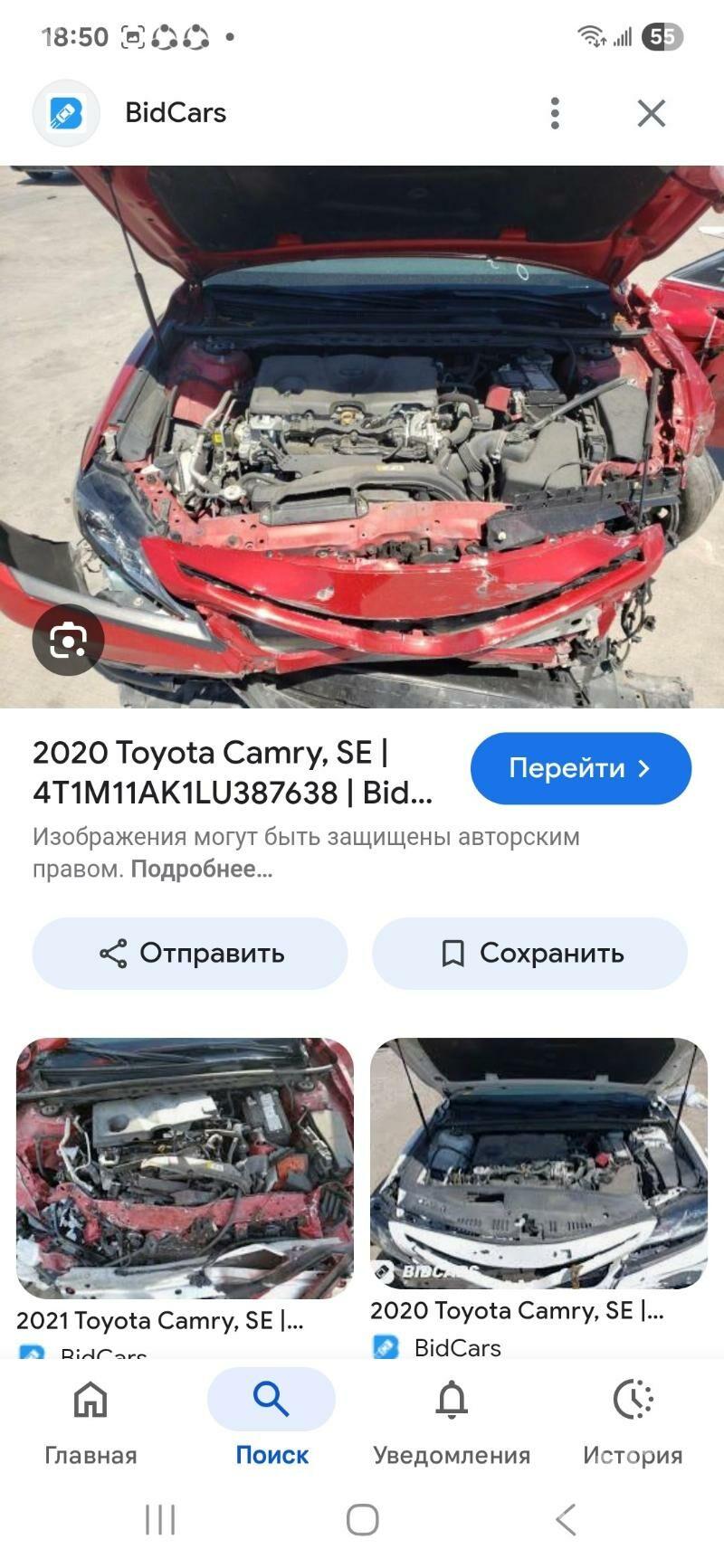Open the 2021 Toyota Camry SE result

tap(185, 1167)
